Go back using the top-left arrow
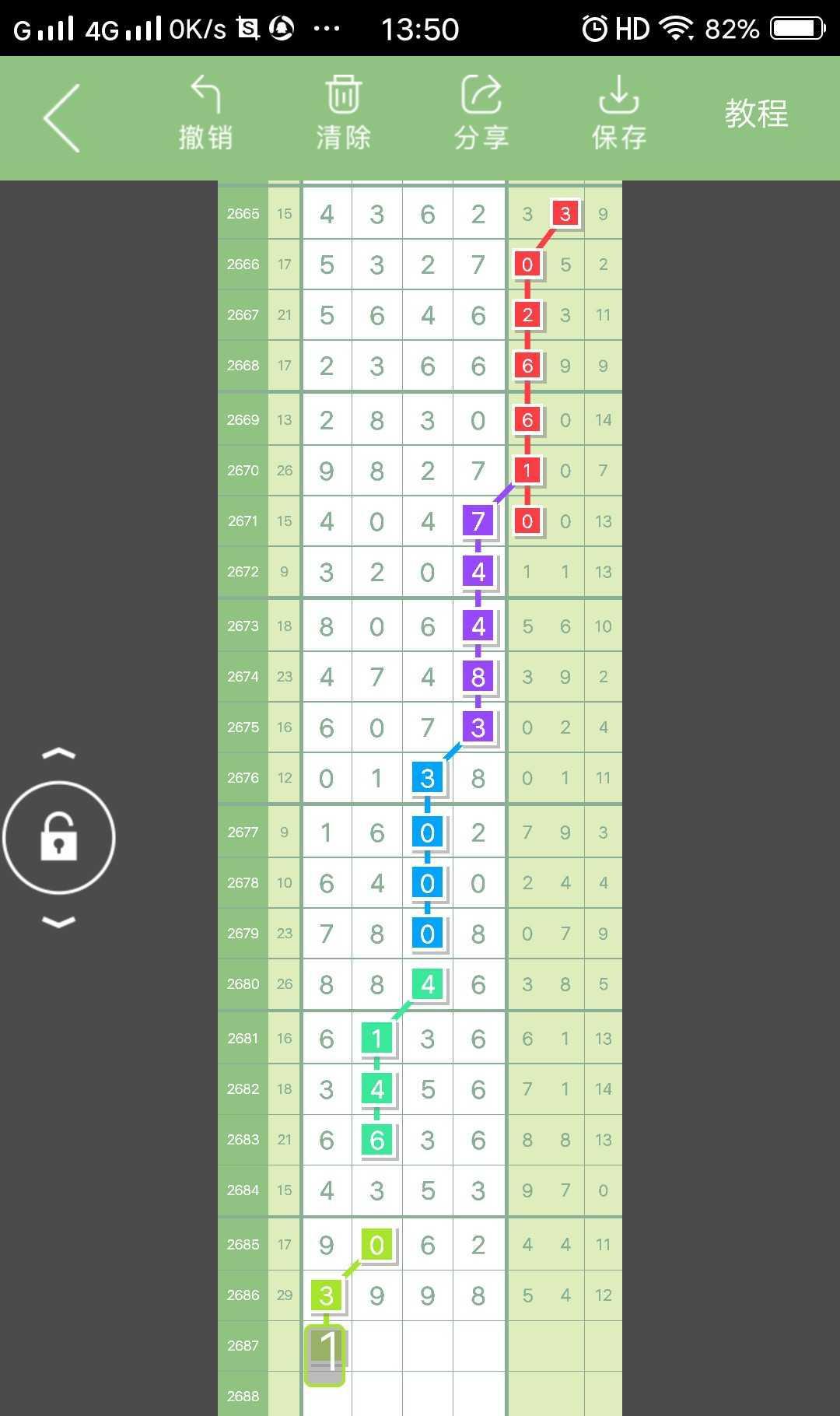The width and height of the screenshot is (840, 1416). [62, 117]
